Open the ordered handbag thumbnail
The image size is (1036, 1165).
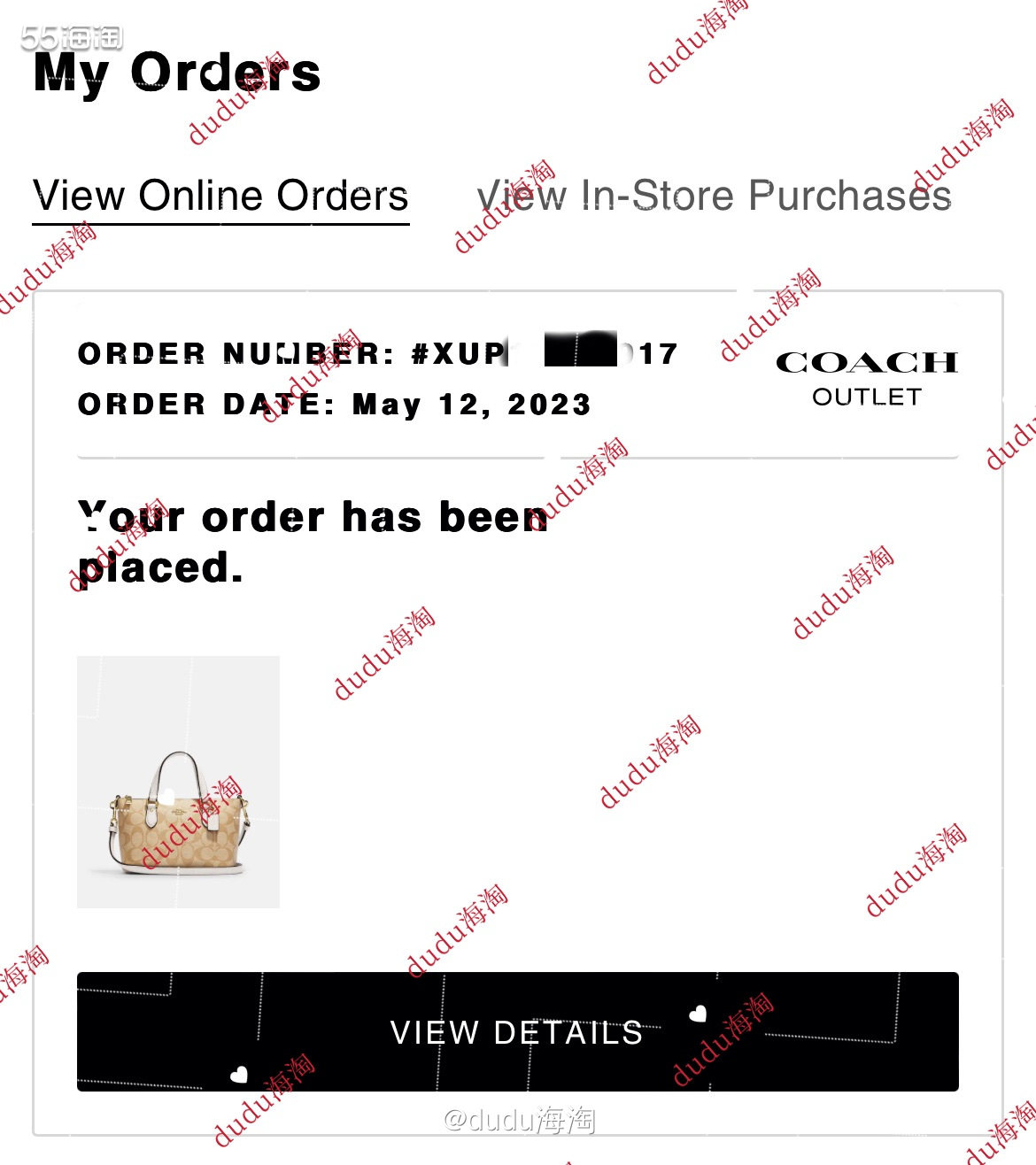178,782
